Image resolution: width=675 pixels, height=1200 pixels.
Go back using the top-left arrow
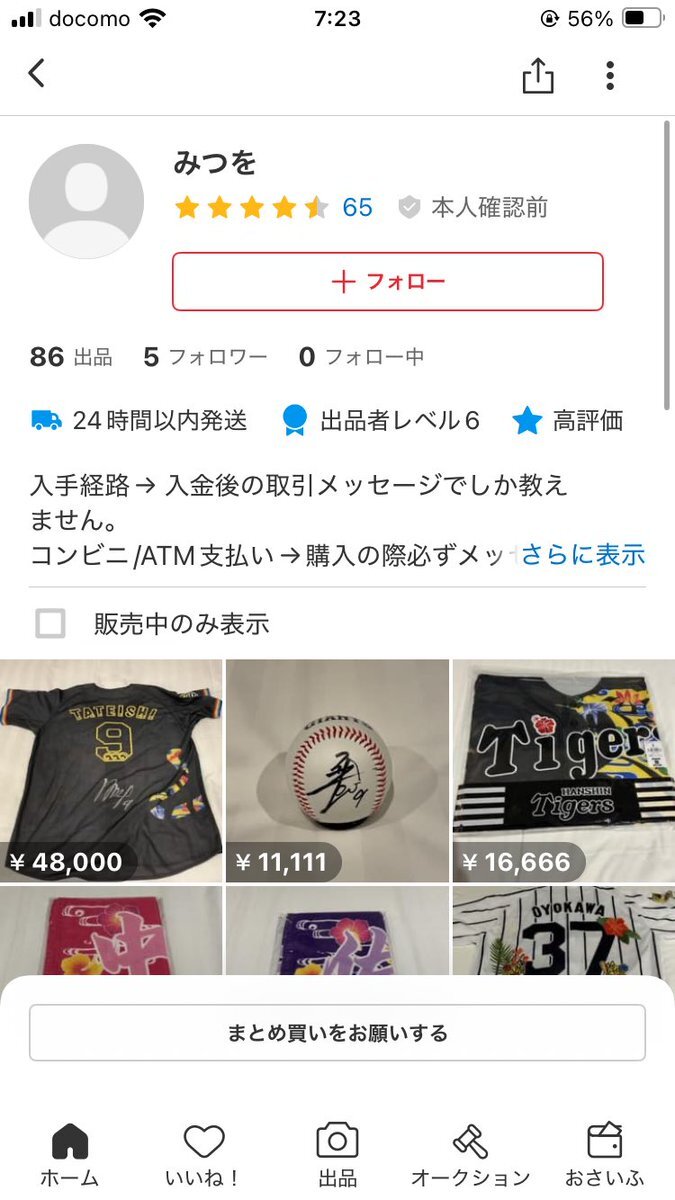click(x=37, y=74)
